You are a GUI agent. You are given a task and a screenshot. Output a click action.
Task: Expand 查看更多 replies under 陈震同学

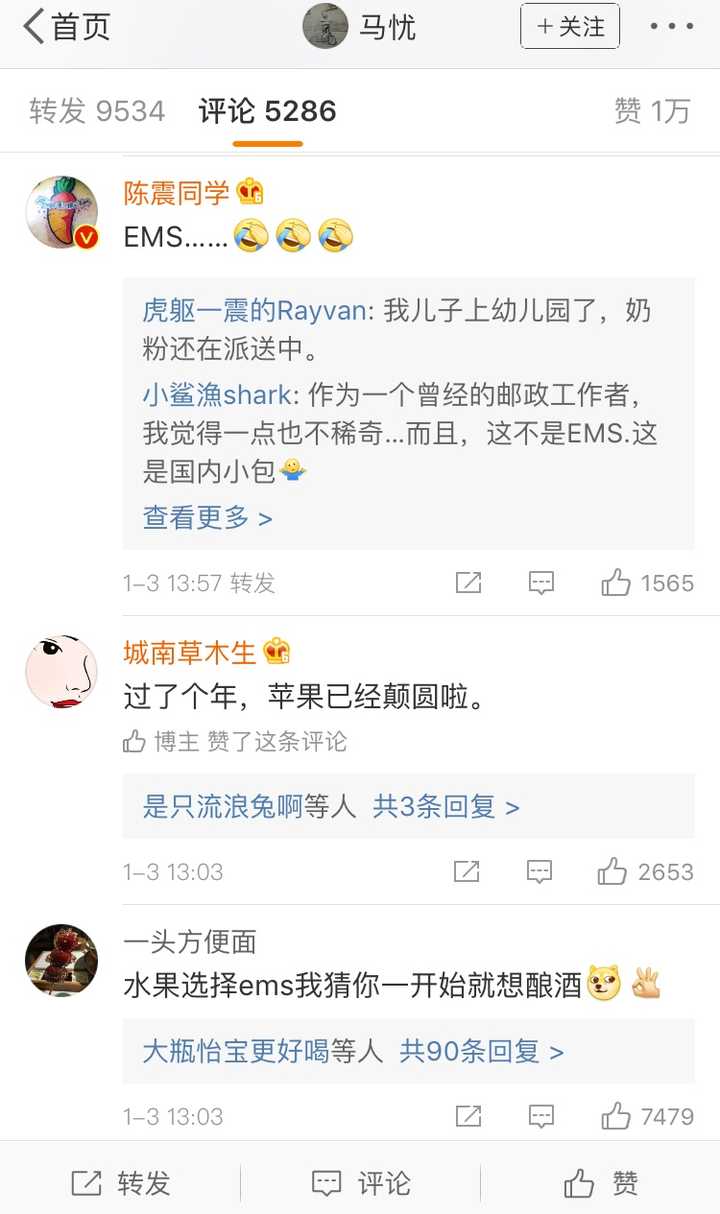click(207, 518)
